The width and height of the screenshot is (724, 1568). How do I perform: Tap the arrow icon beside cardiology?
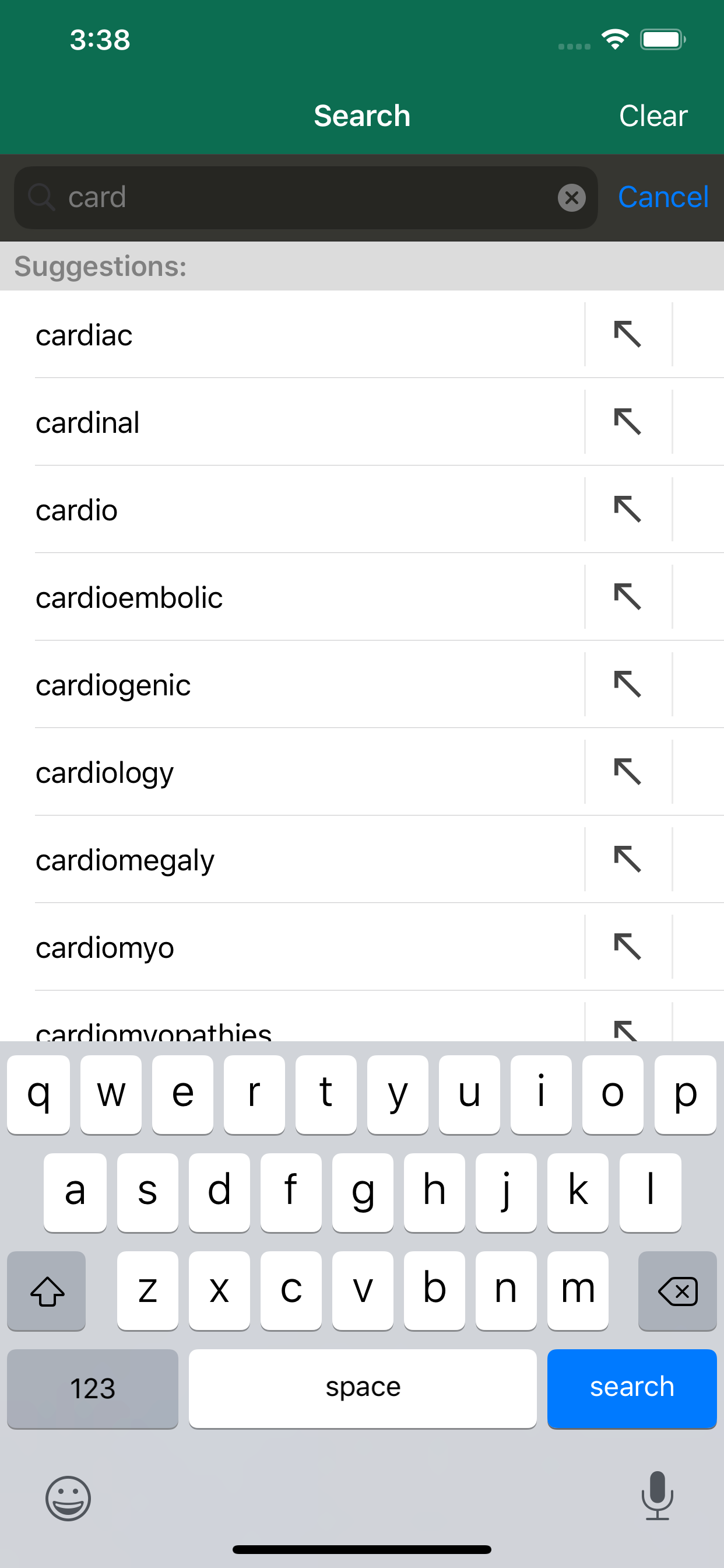[x=627, y=772]
